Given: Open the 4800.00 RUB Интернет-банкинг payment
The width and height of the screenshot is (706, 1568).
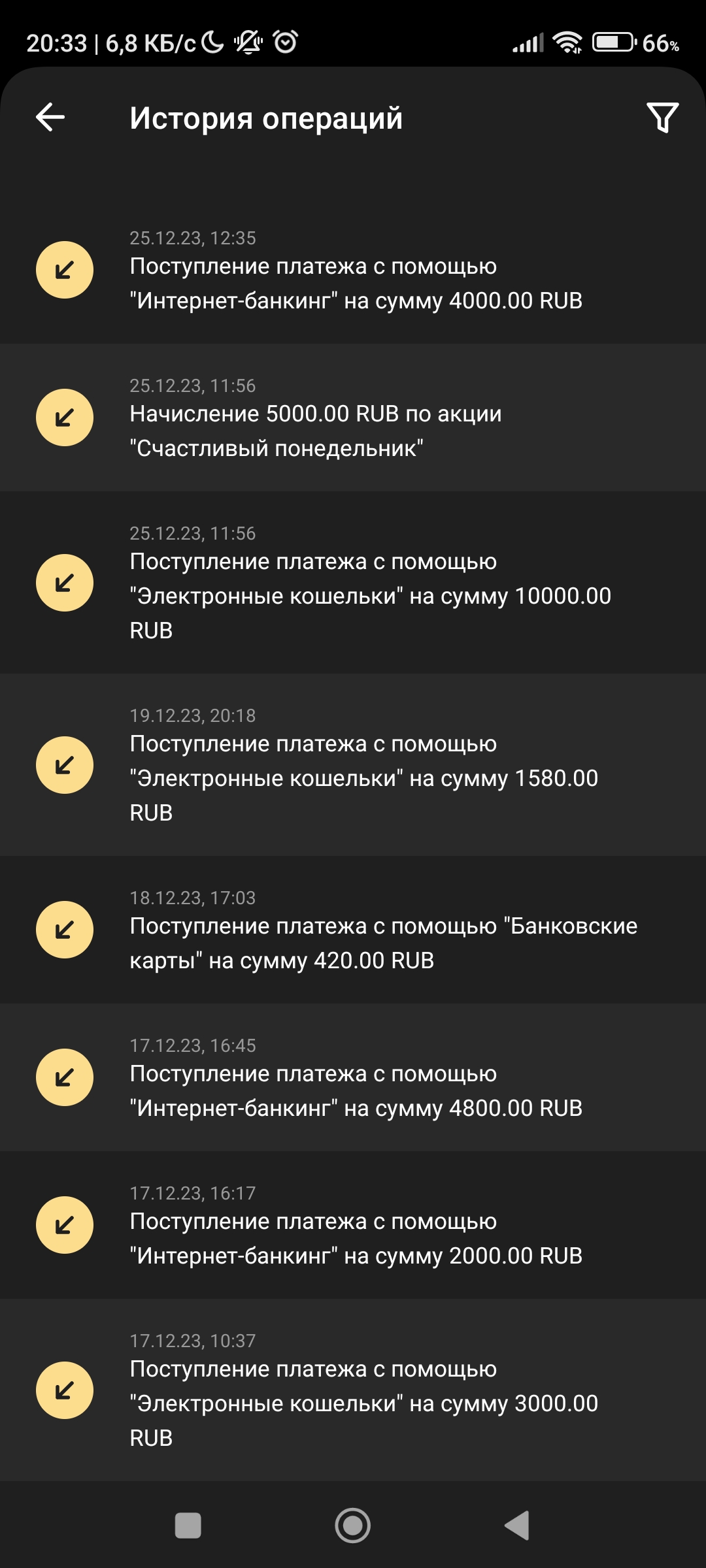Looking at the screenshot, I should coord(353,1078).
